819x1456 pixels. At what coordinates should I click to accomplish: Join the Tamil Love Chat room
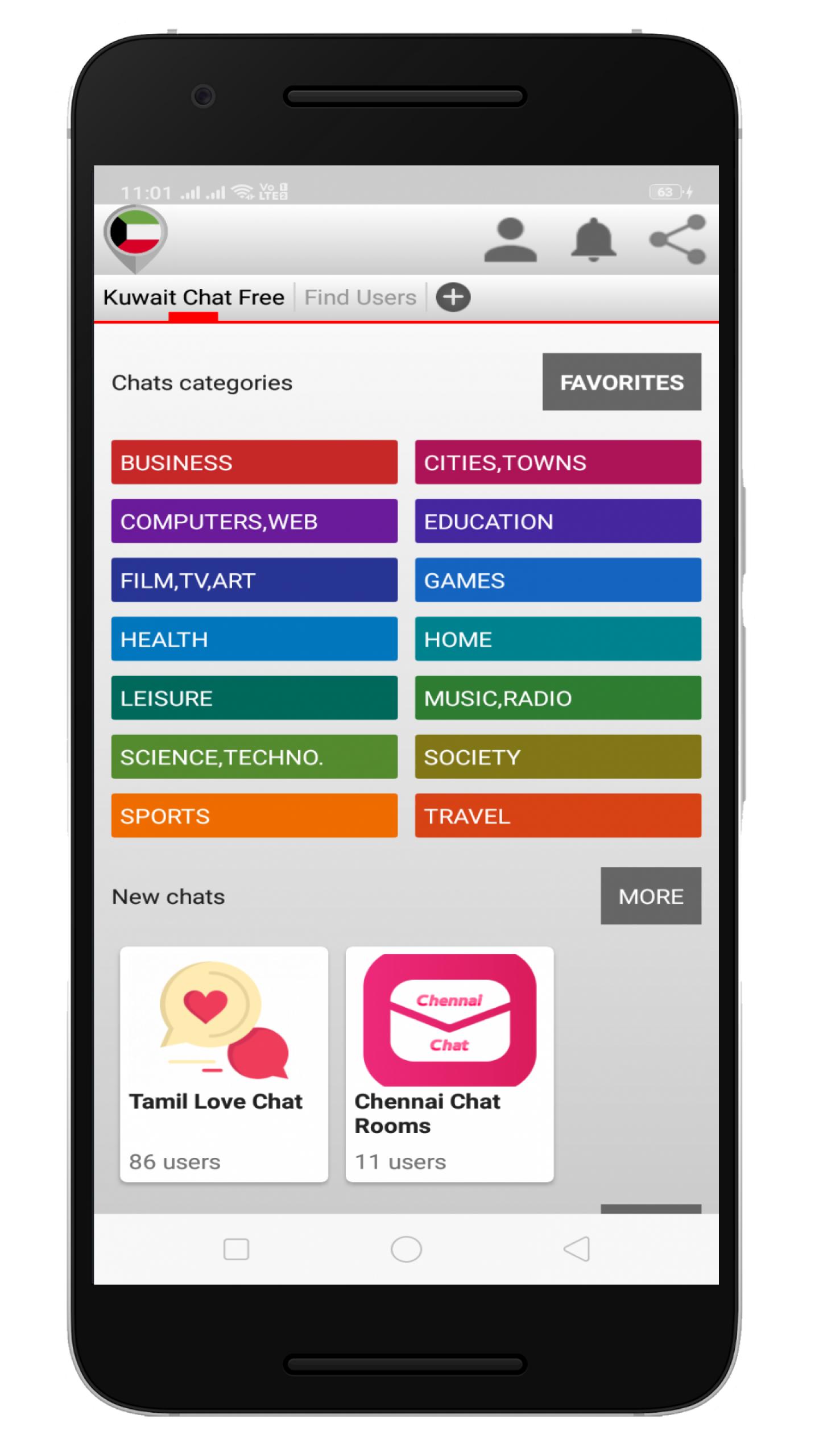(x=224, y=1064)
